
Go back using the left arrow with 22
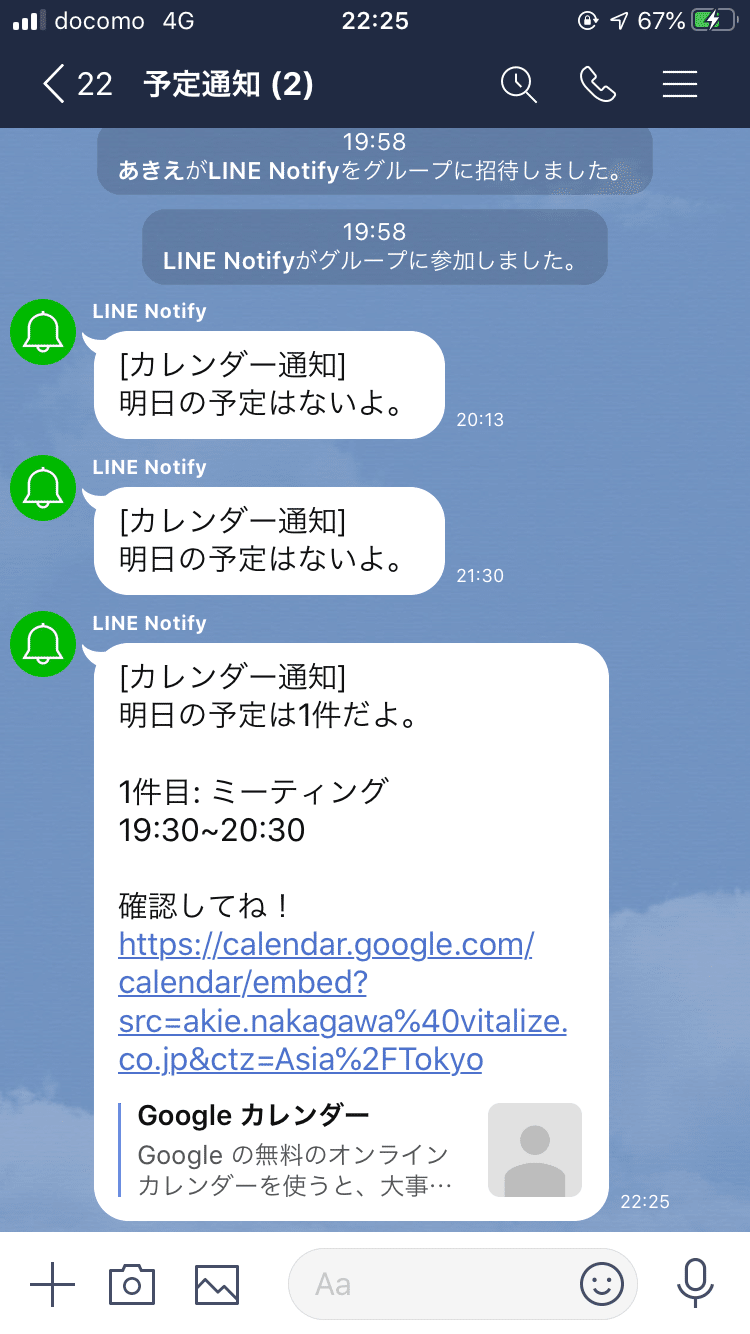tap(70, 85)
